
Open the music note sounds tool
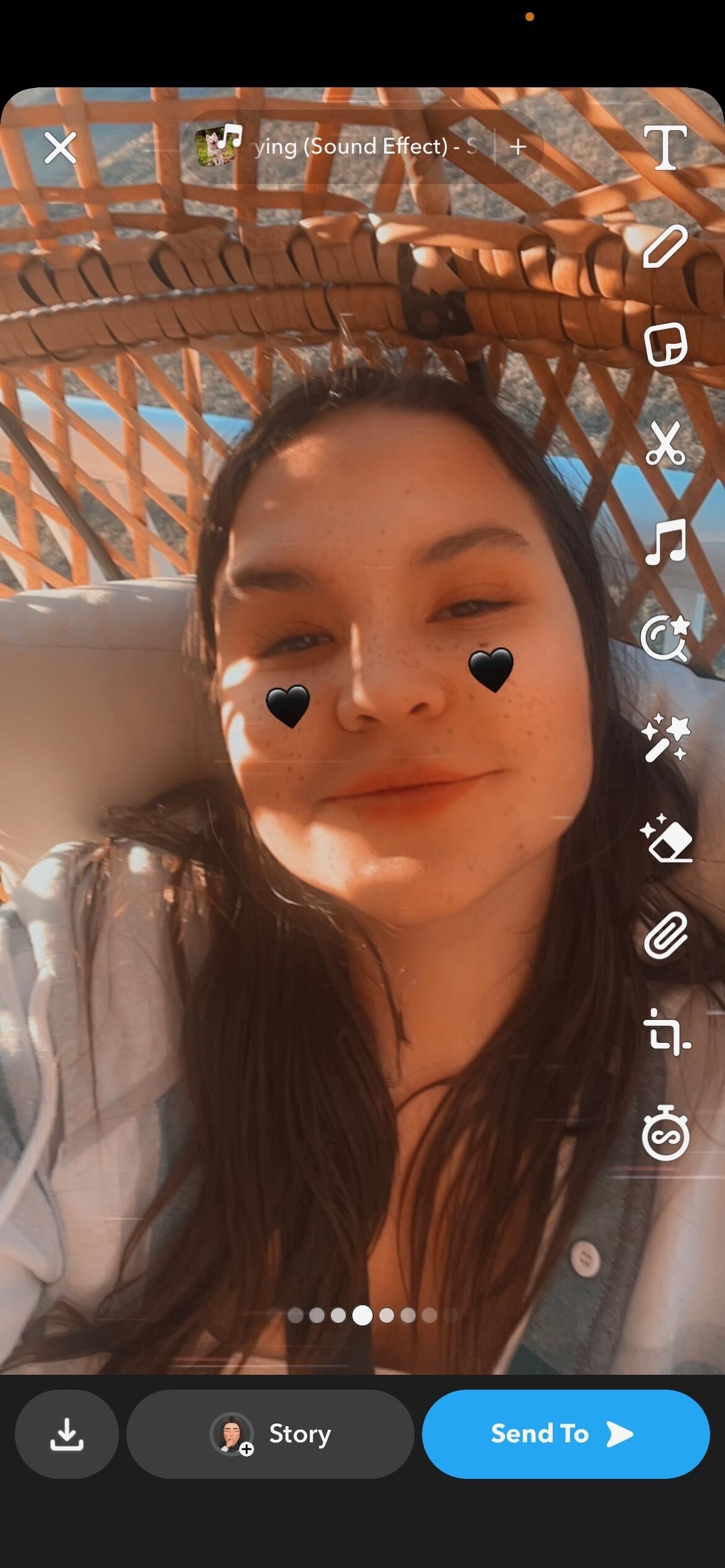coord(665,541)
